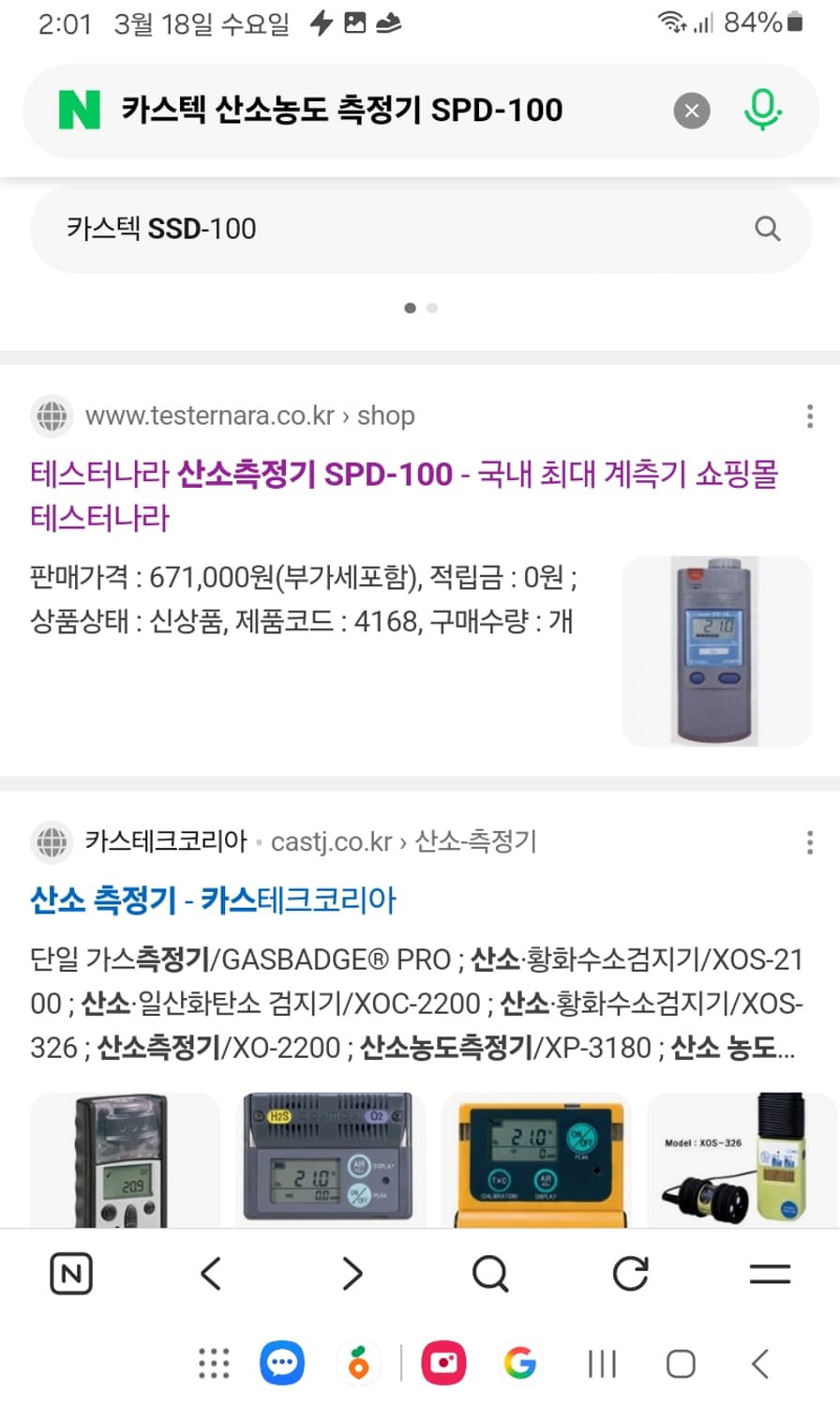Open the 산소 측정기 - 카스테크코리아 link
This screenshot has width=840, height=1407.
209,899
